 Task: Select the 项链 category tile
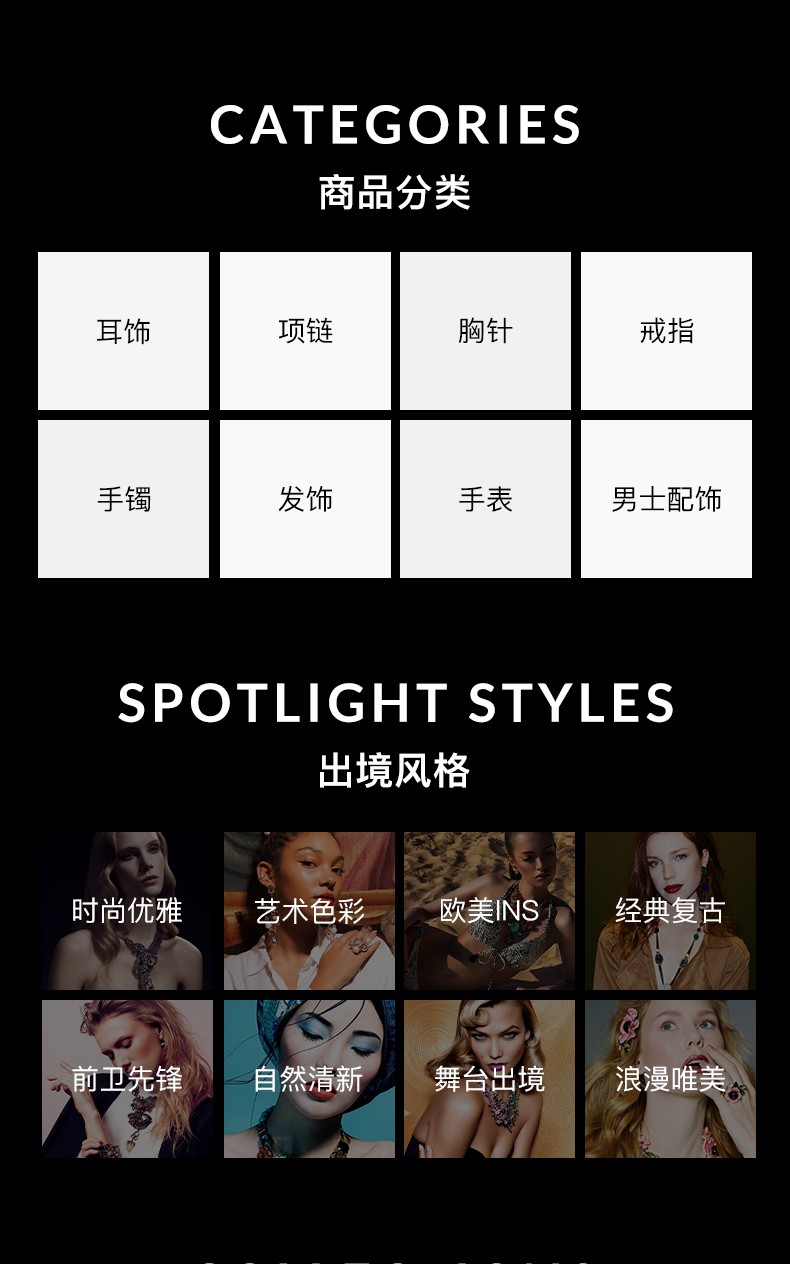click(x=305, y=331)
